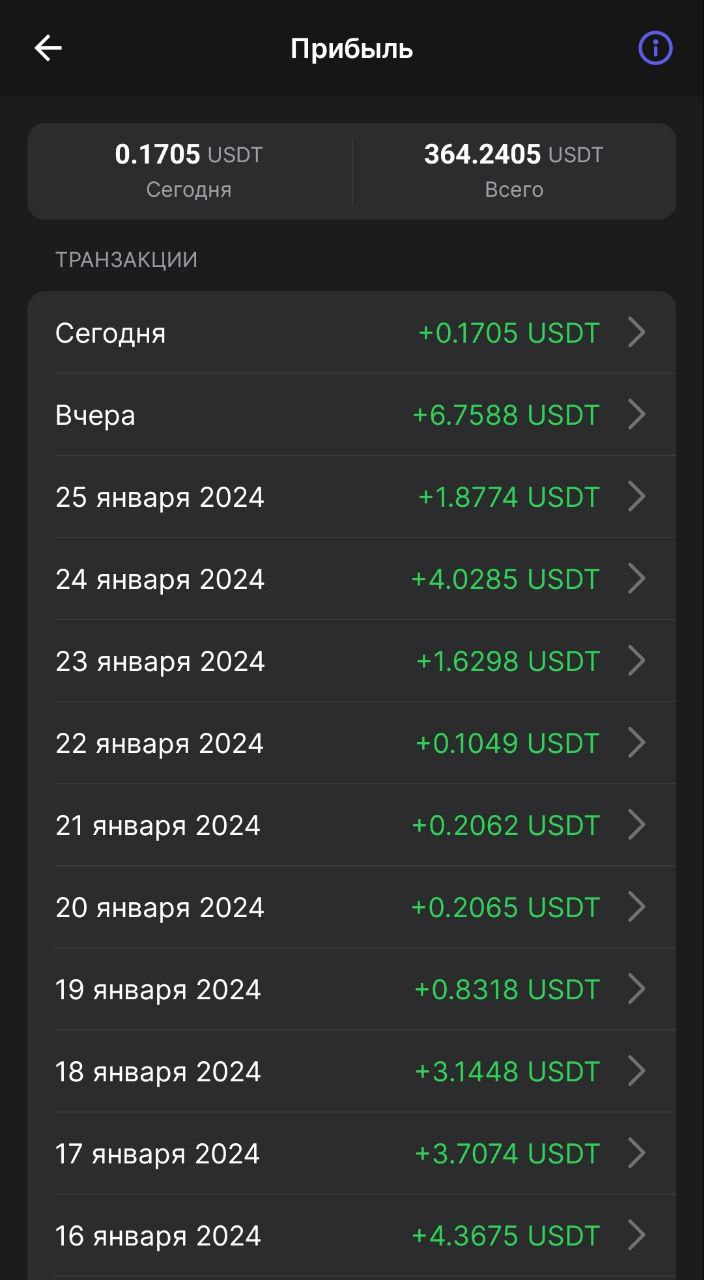704x1280 pixels.
Task: Open the 22 января 2024 profit
Action: pyautogui.click(x=352, y=743)
